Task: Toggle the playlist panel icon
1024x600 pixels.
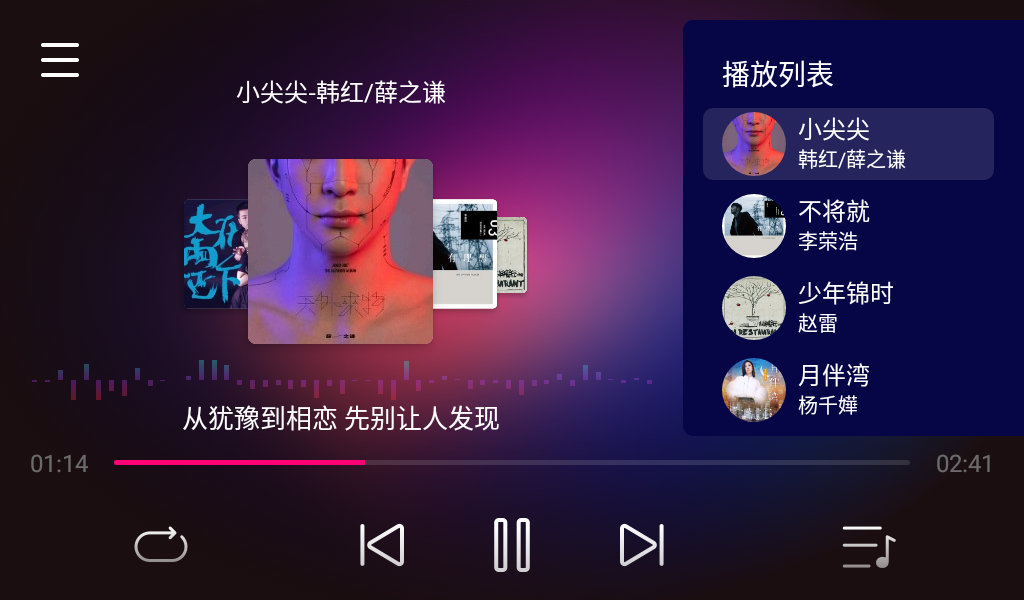Action: [x=868, y=546]
